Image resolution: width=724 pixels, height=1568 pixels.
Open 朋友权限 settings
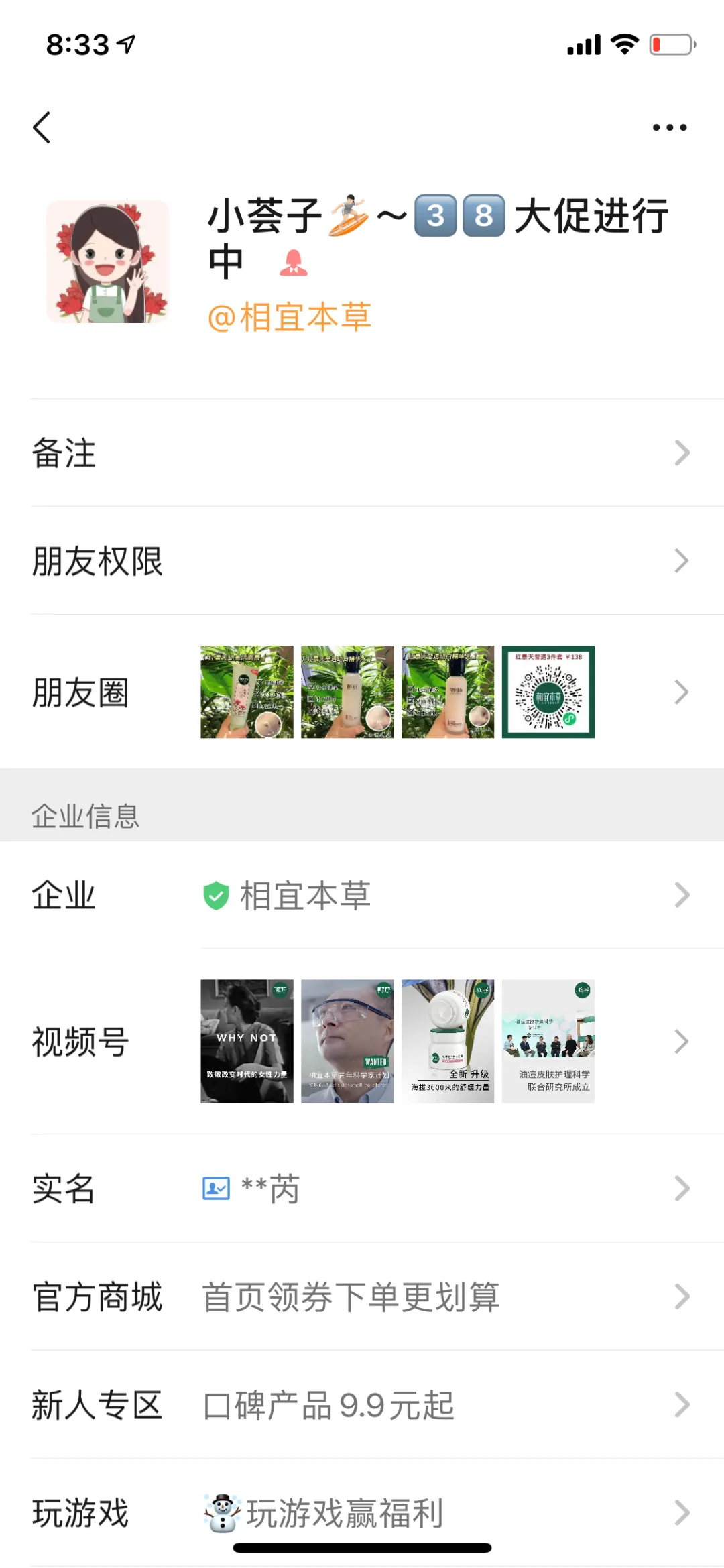pos(362,561)
